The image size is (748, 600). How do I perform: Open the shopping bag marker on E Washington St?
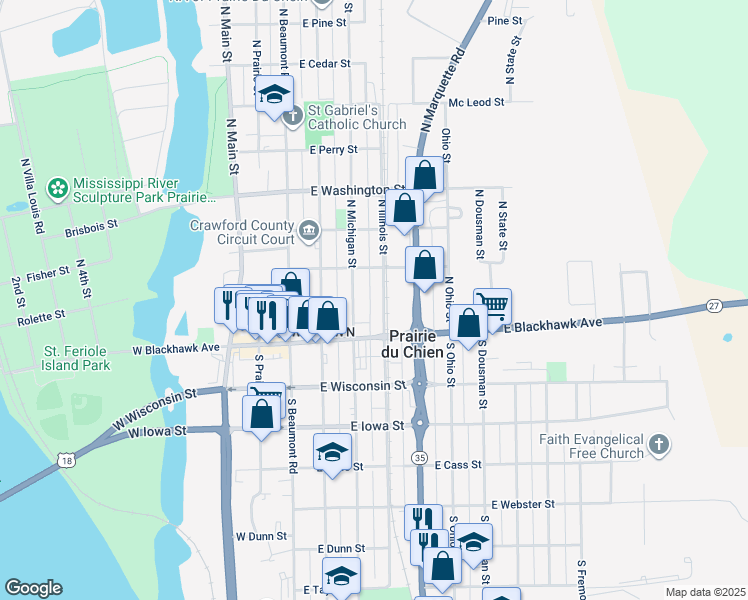424,175
